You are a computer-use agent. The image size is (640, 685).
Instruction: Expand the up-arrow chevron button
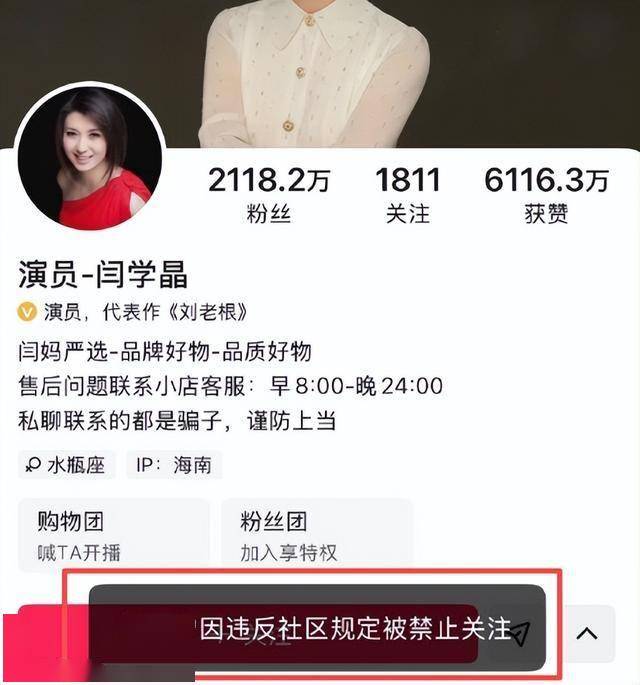tap(587, 632)
